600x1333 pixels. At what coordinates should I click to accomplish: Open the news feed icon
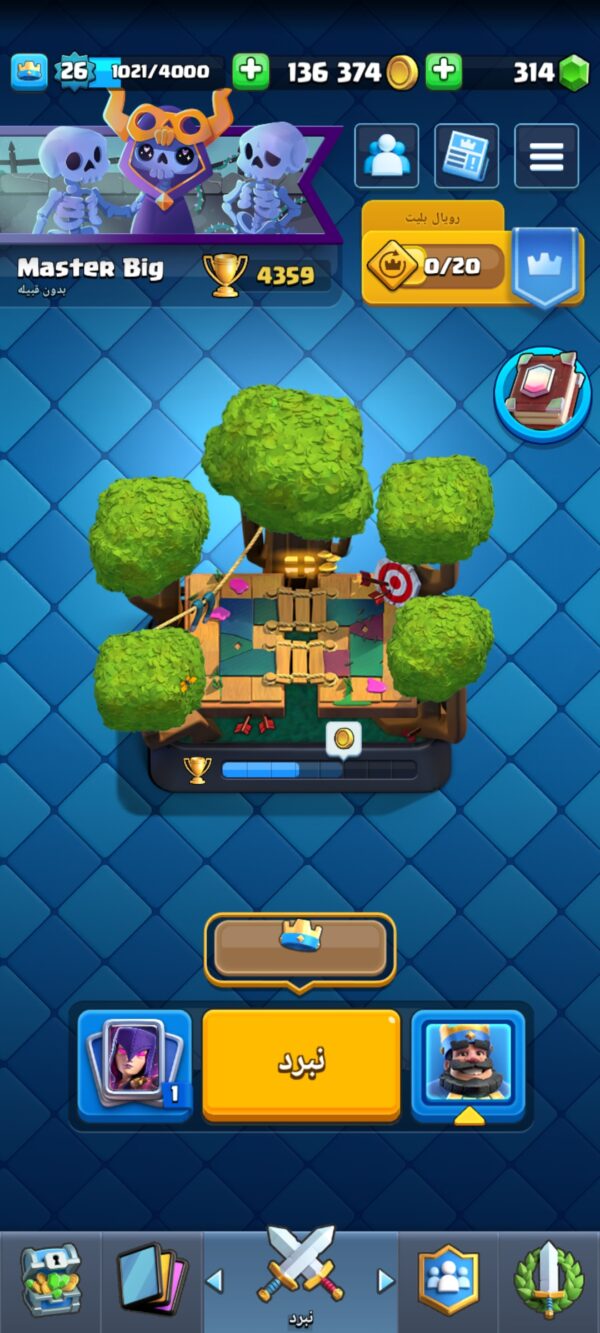(x=466, y=156)
